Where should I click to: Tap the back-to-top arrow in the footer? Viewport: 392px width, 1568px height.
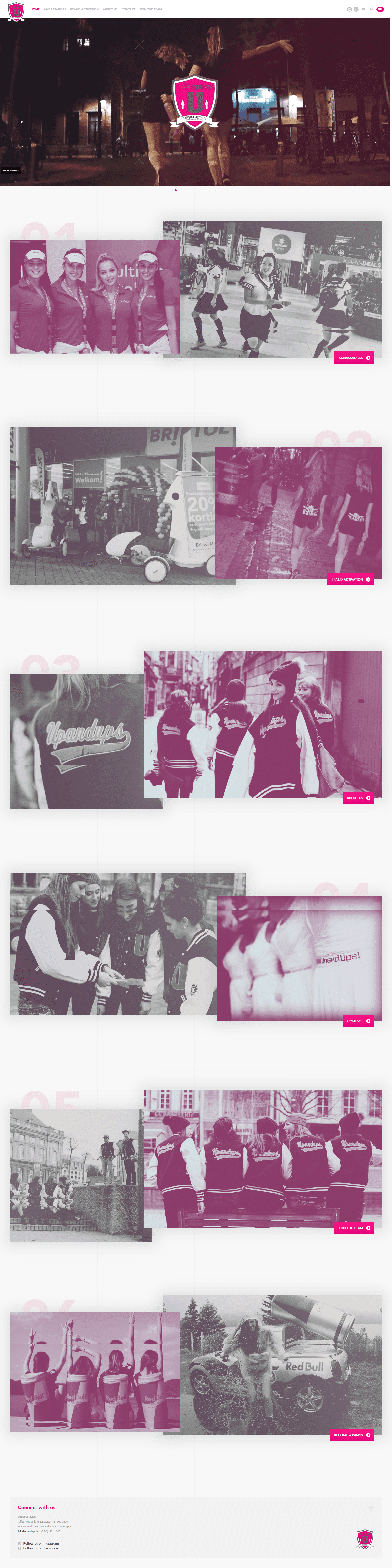[370, 1508]
